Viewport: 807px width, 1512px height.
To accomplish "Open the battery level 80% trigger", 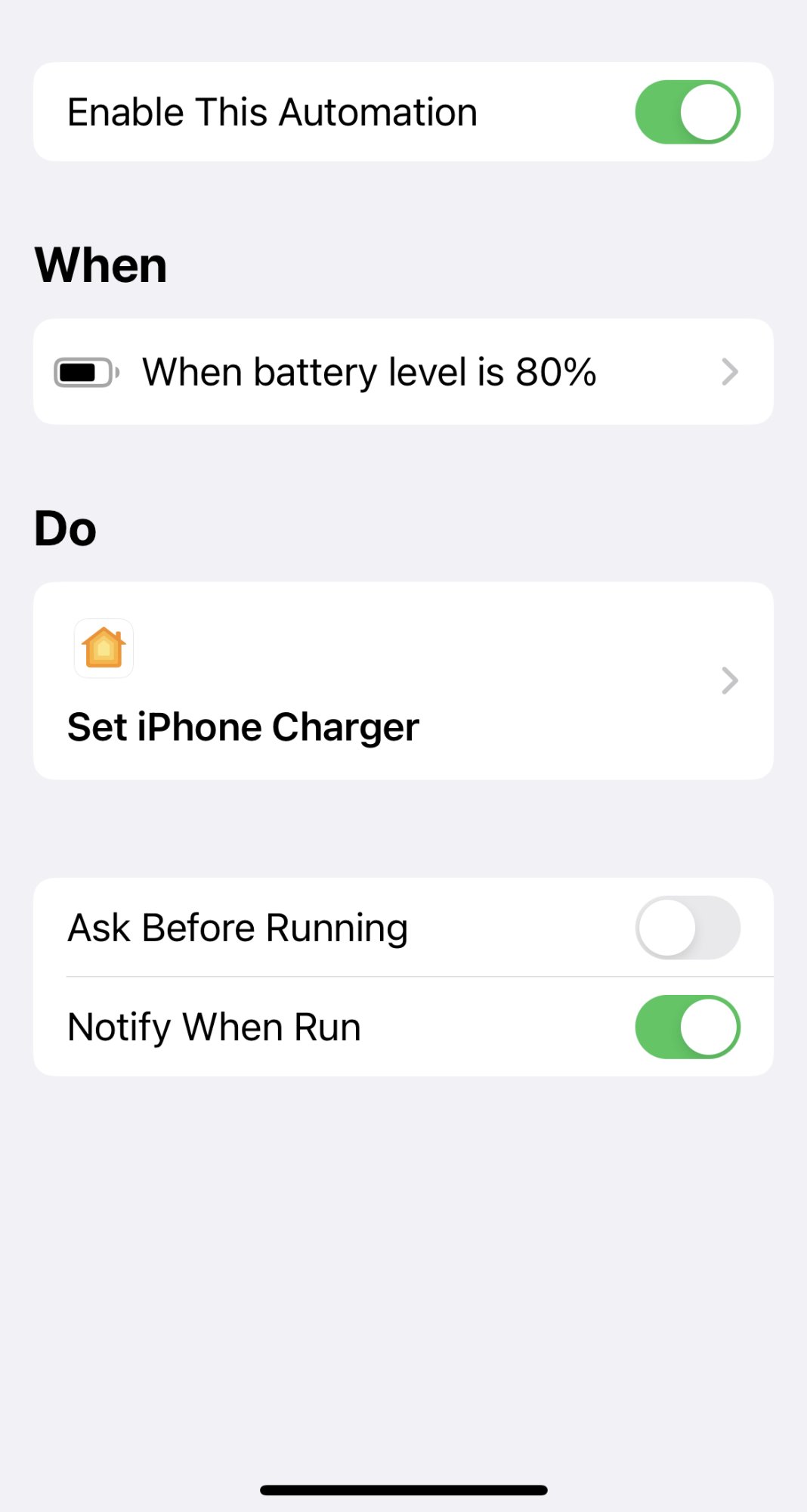I will 403,372.
